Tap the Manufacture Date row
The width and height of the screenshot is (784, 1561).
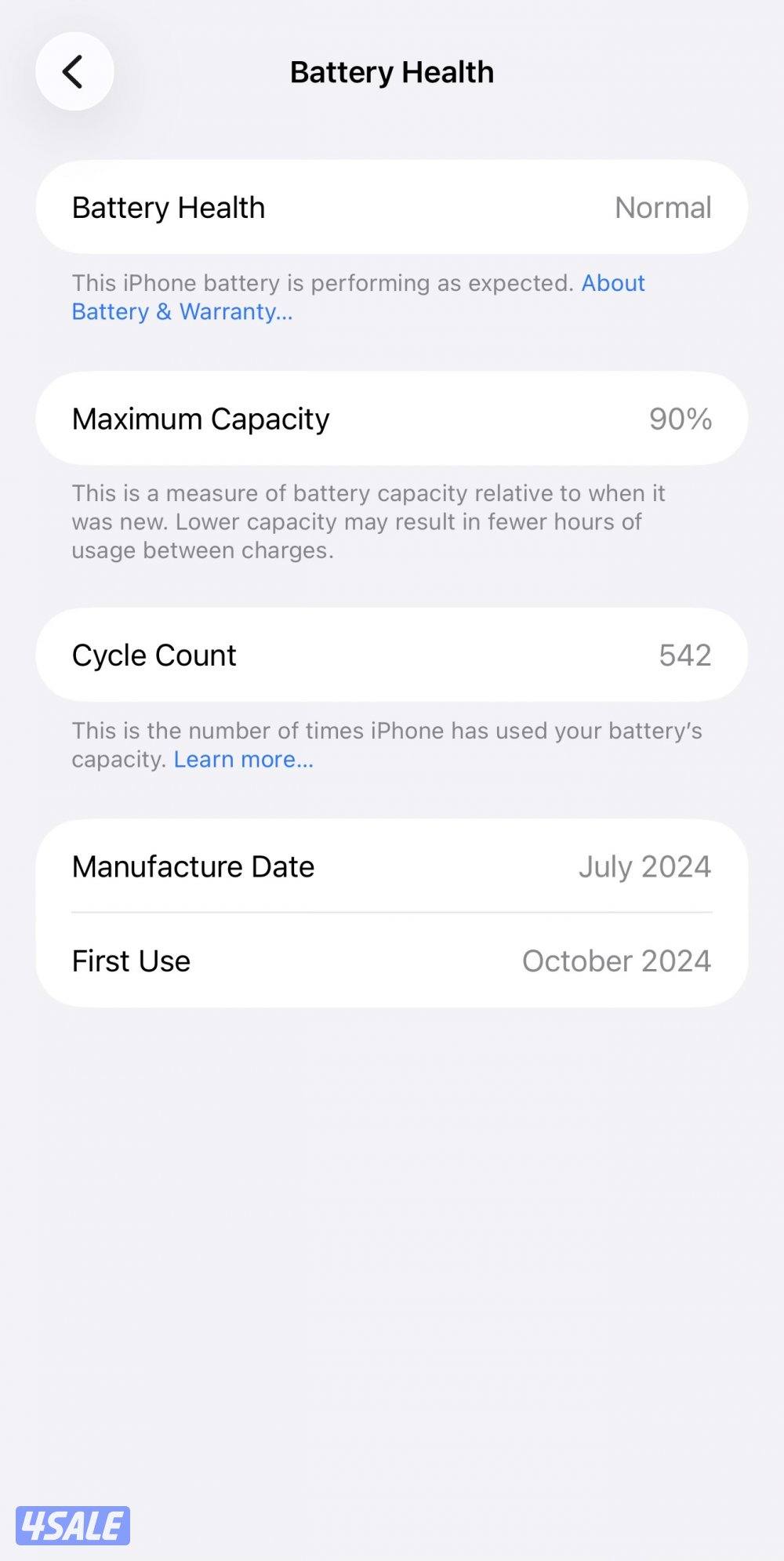[392, 866]
